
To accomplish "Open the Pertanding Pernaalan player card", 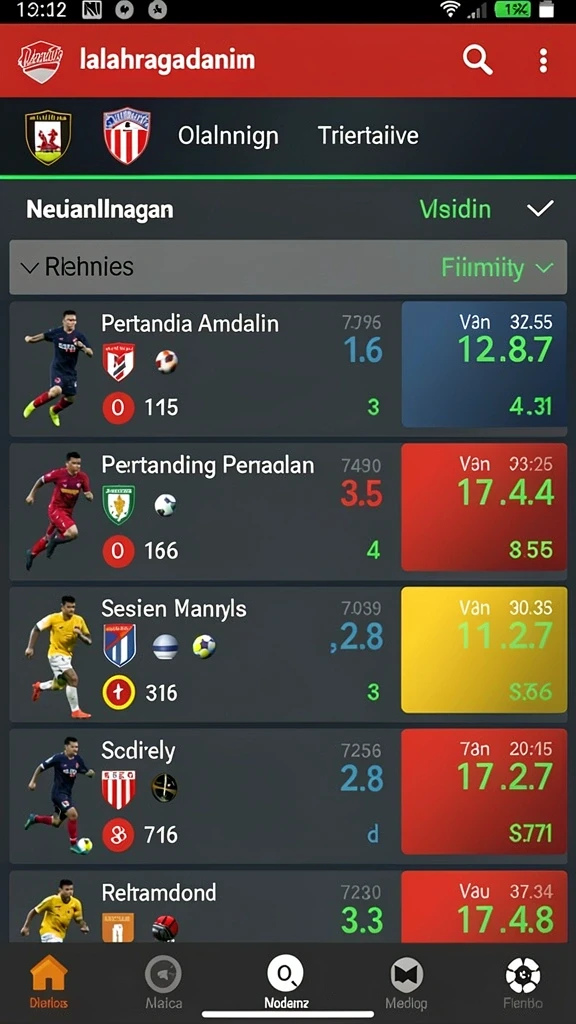I will click(x=288, y=511).
